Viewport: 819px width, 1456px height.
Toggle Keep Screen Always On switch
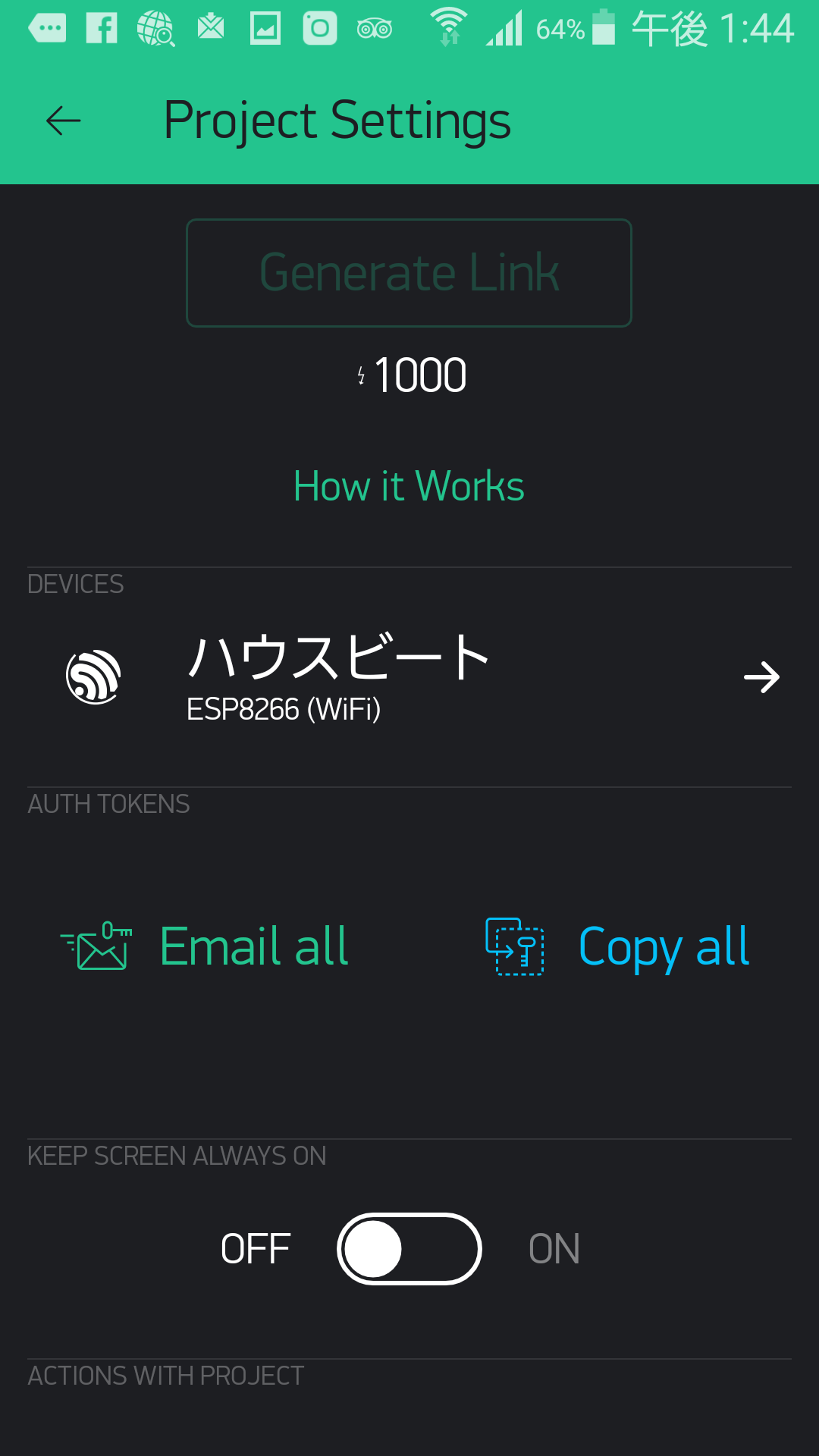(409, 1249)
